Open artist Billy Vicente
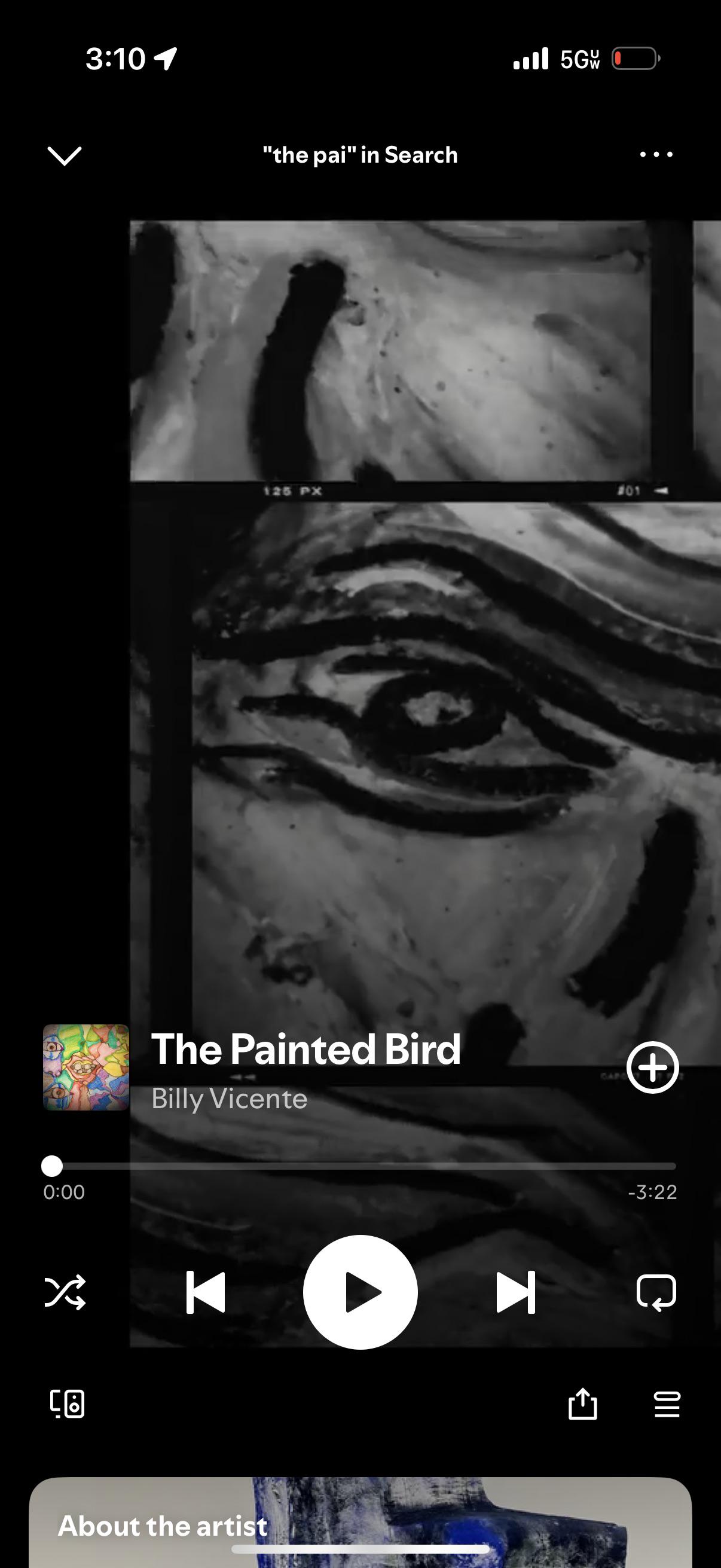This screenshot has width=721, height=1568. [229, 1099]
